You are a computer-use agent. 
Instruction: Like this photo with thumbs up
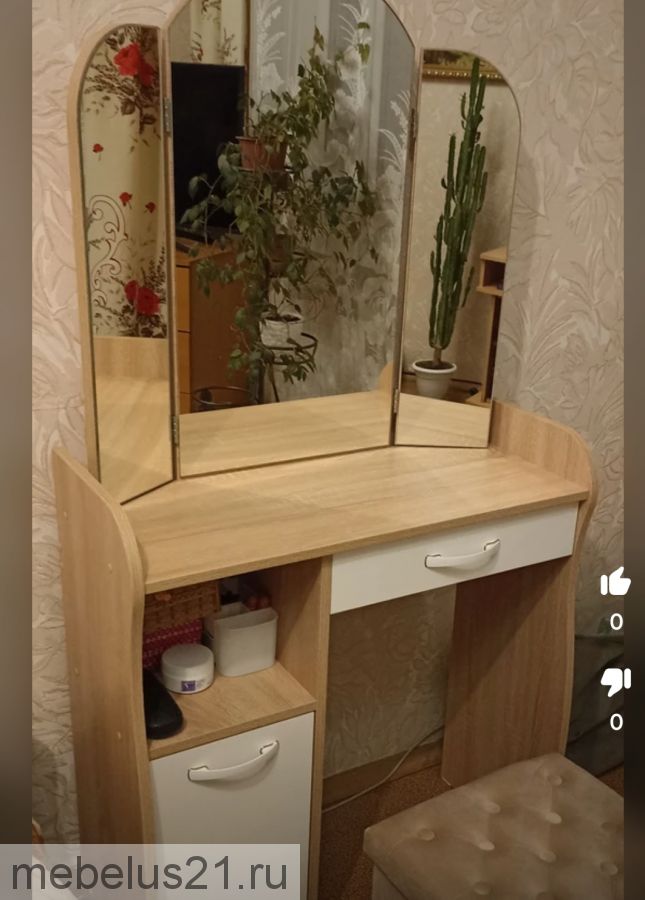tap(615, 582)
